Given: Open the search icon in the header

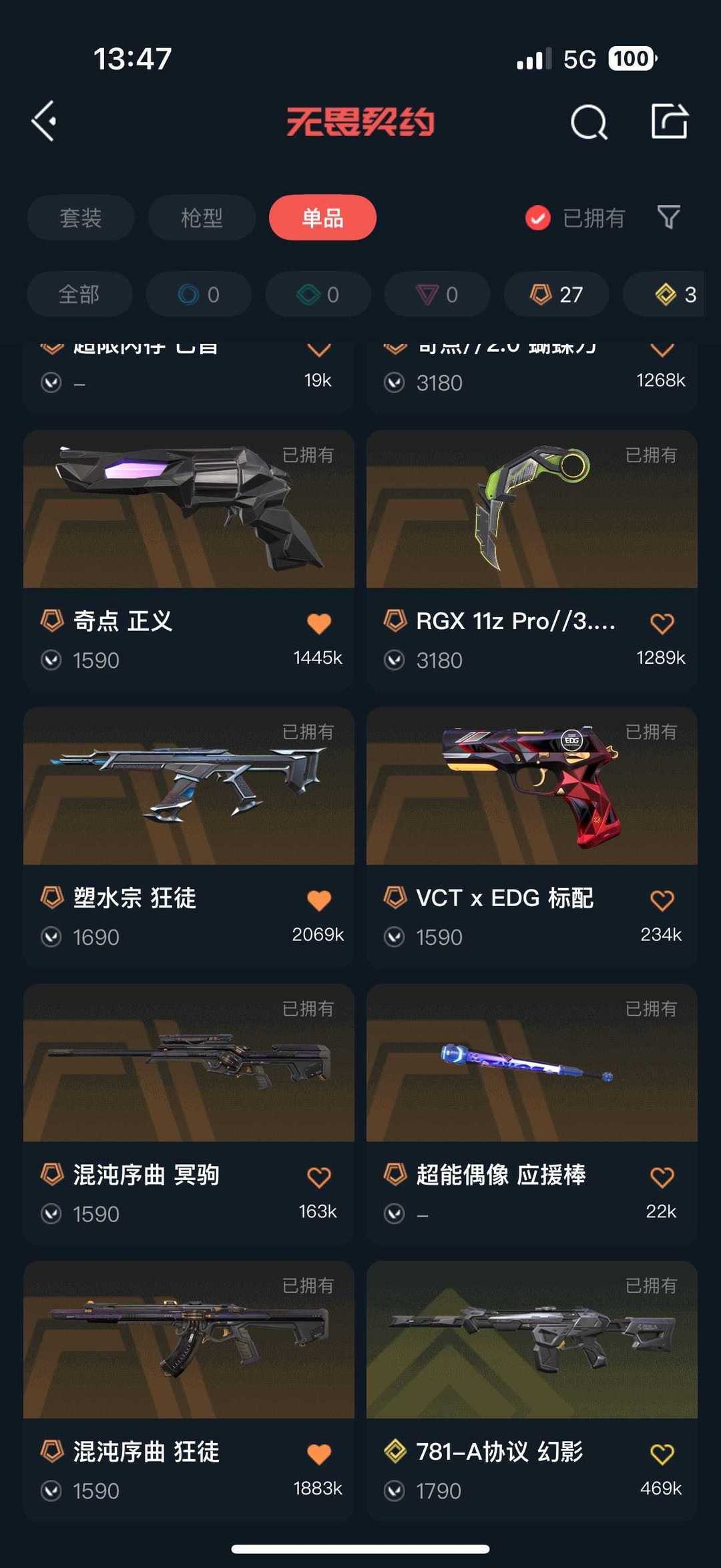Looking at the screenshot, I should (589, 122).
